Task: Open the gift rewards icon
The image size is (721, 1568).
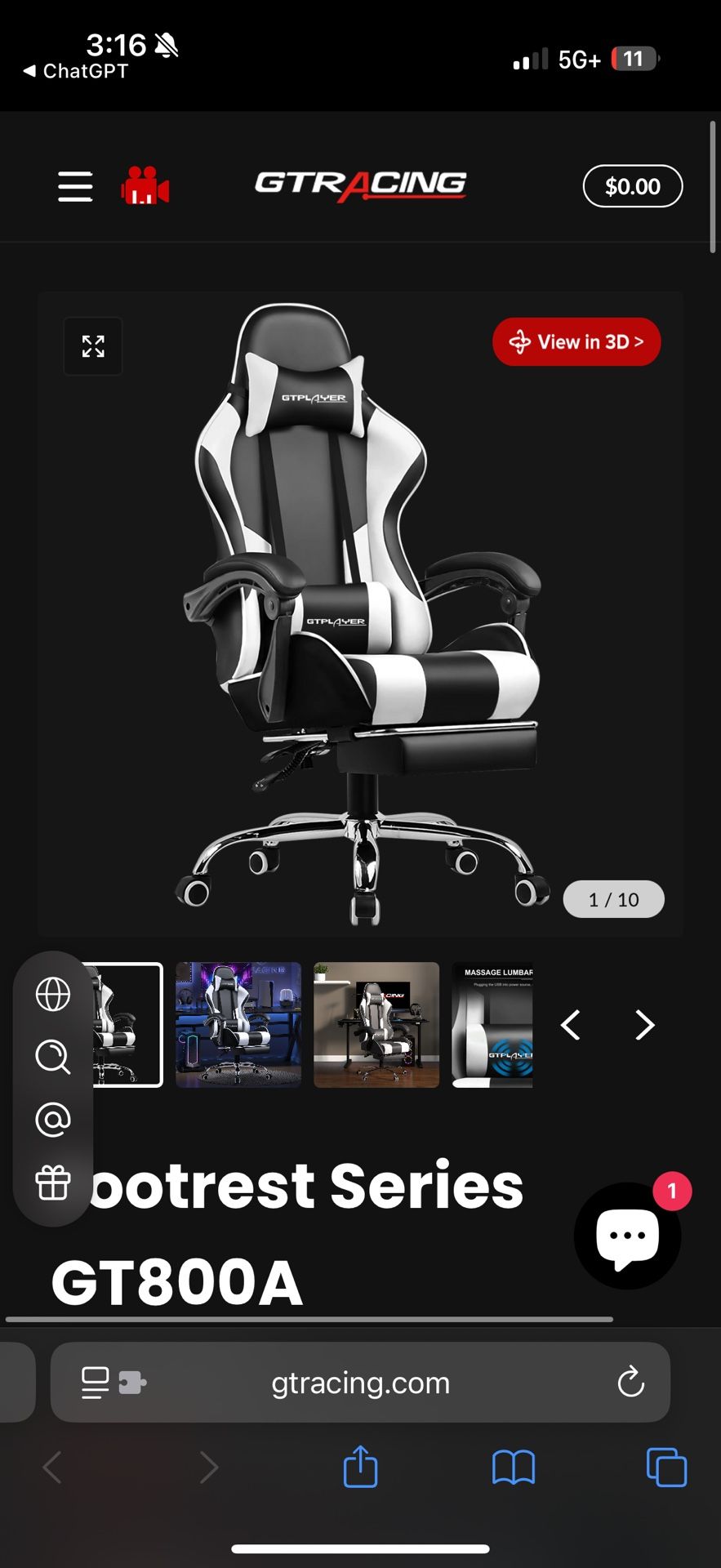Action: [x=53, y=1182]
